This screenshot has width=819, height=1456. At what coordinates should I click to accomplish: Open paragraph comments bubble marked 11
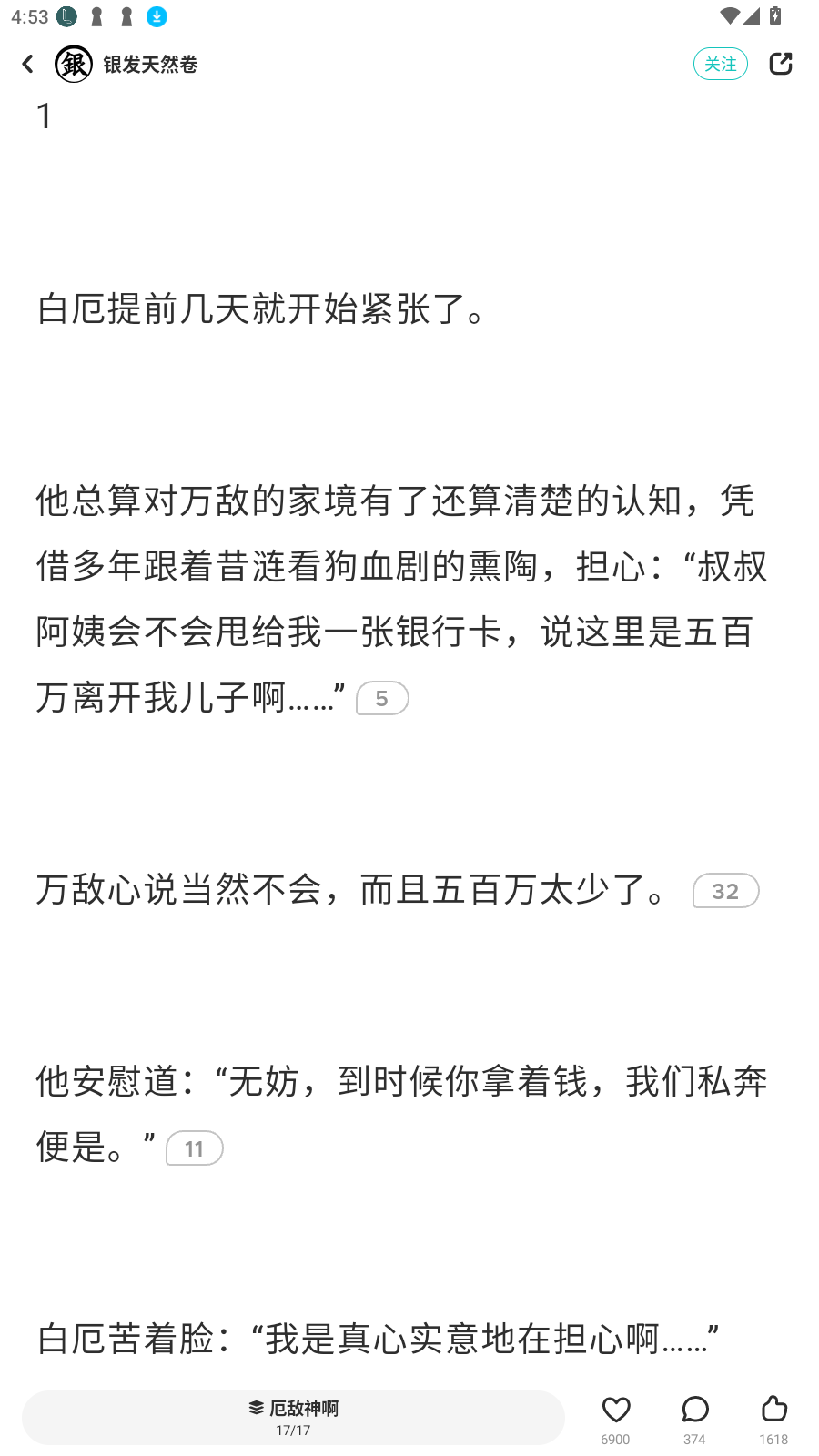[x=194, y=1148]
